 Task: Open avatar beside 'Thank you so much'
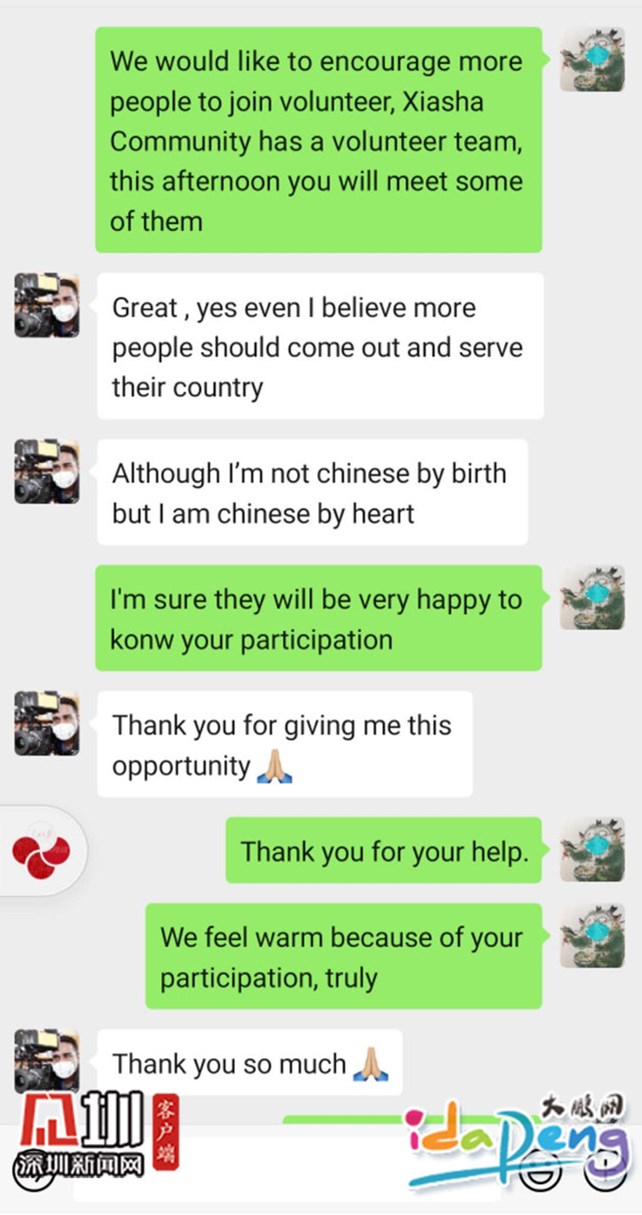(x=46, y=1061)
